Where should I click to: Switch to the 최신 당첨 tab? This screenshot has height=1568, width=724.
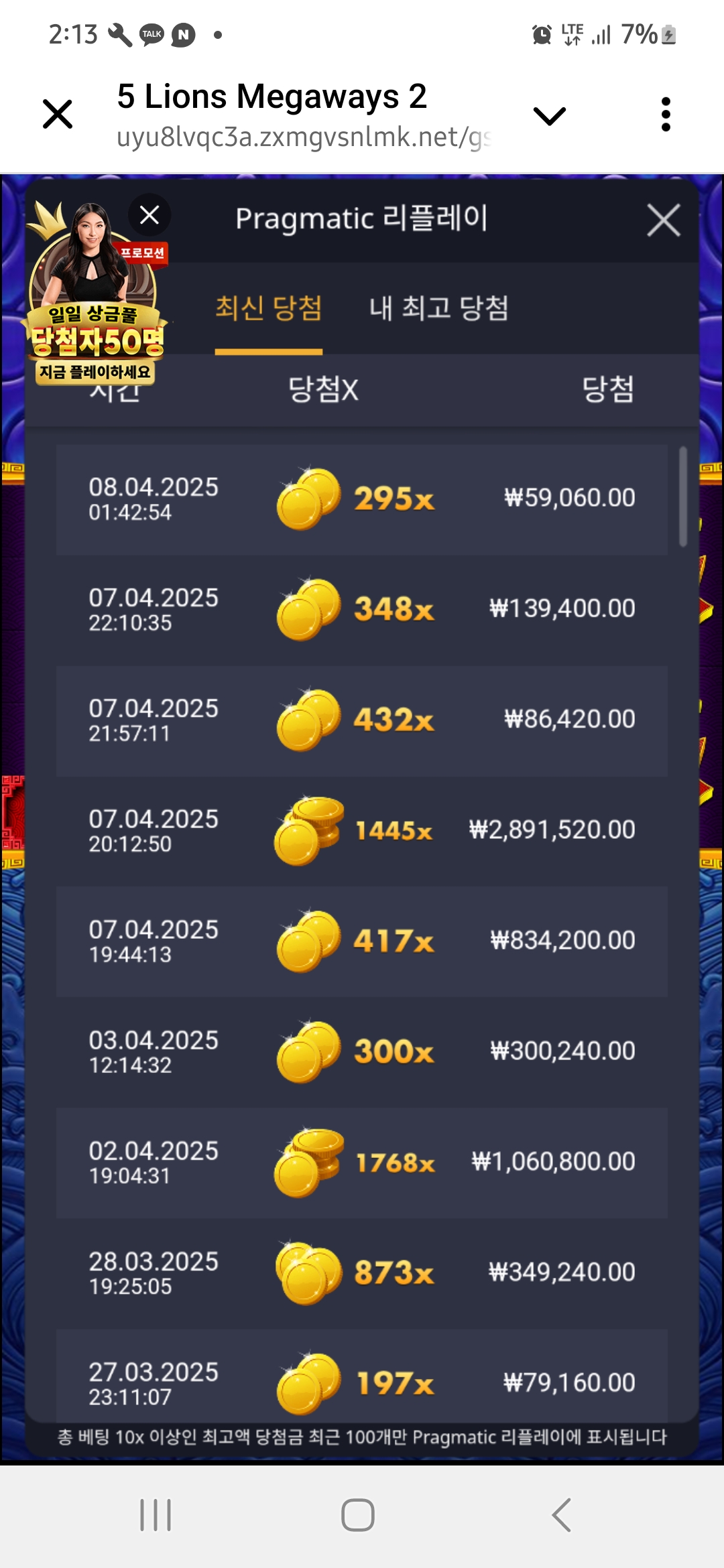[x=268, y=309]
